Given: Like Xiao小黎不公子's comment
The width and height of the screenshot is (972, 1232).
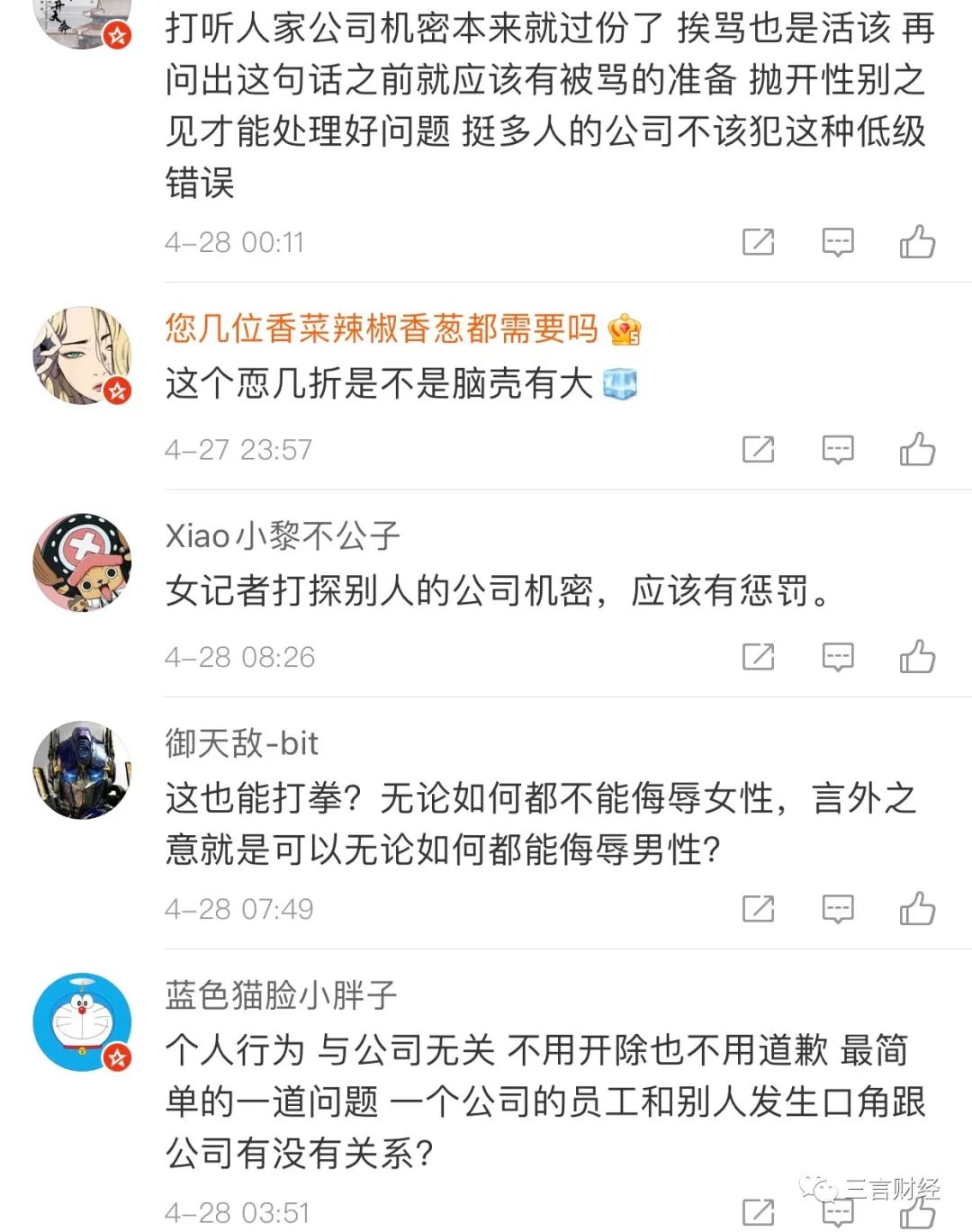Looking at the screenshot, I should [x=917, y=657].
